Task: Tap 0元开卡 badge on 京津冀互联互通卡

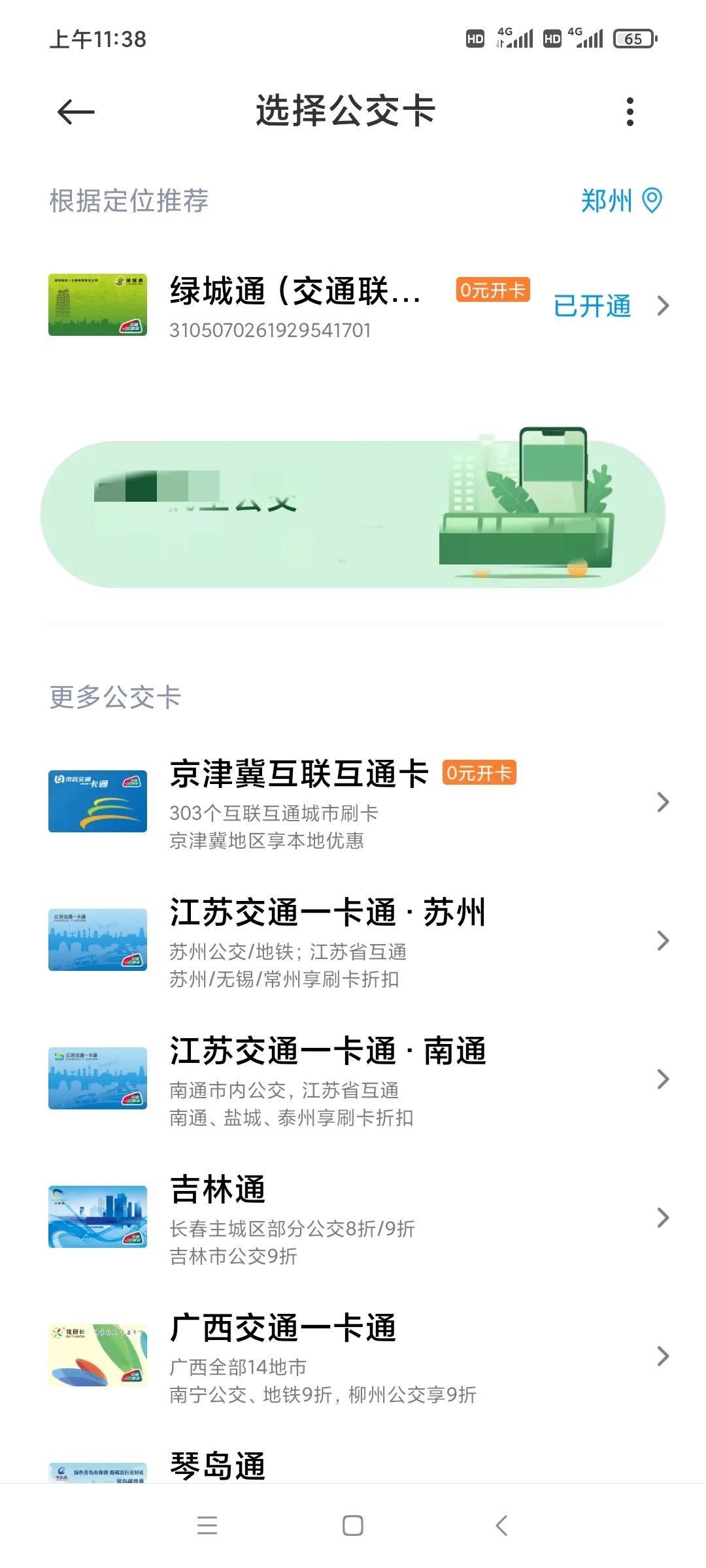Action: click(x=480, y=774)
